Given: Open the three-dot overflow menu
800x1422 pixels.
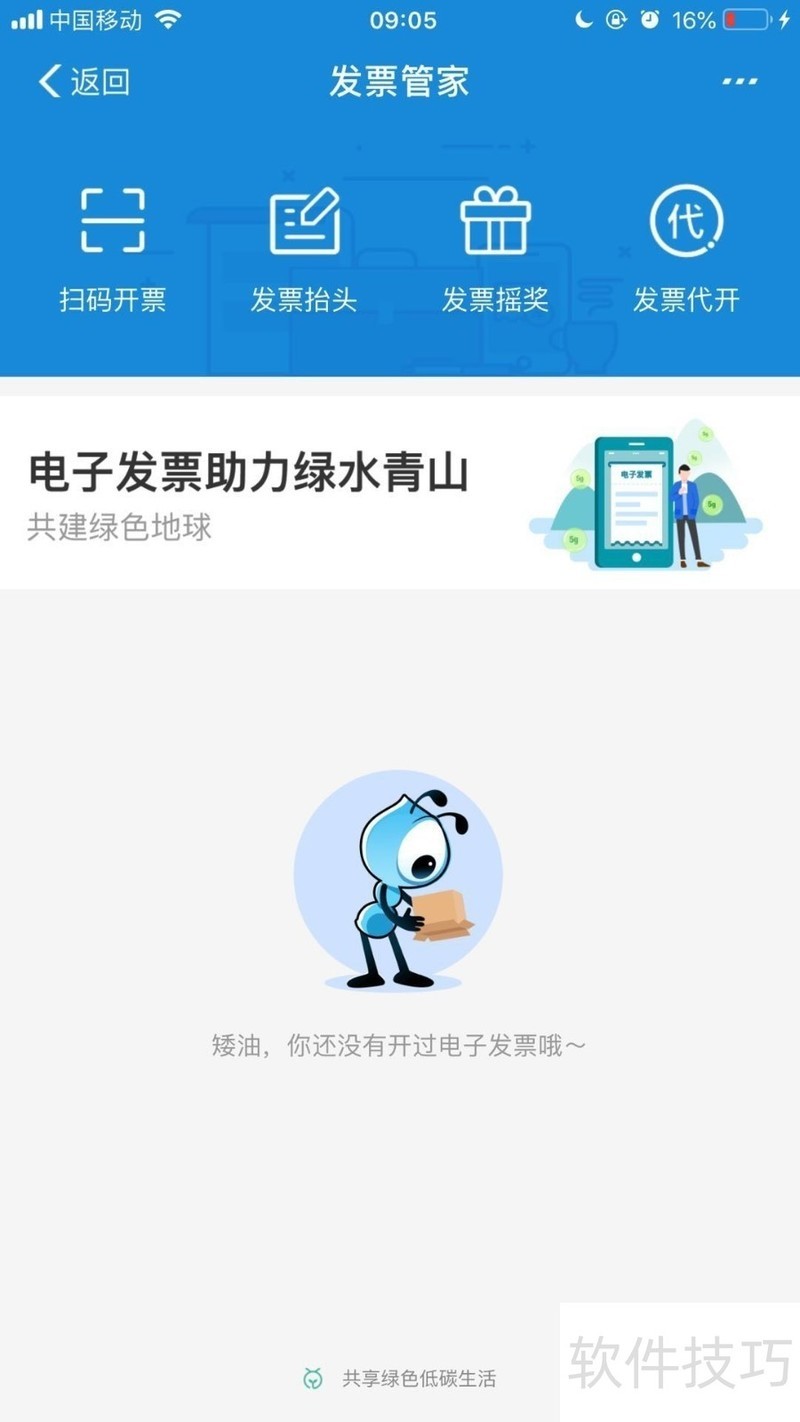Looking at the screenshot, I should [740, 82].
